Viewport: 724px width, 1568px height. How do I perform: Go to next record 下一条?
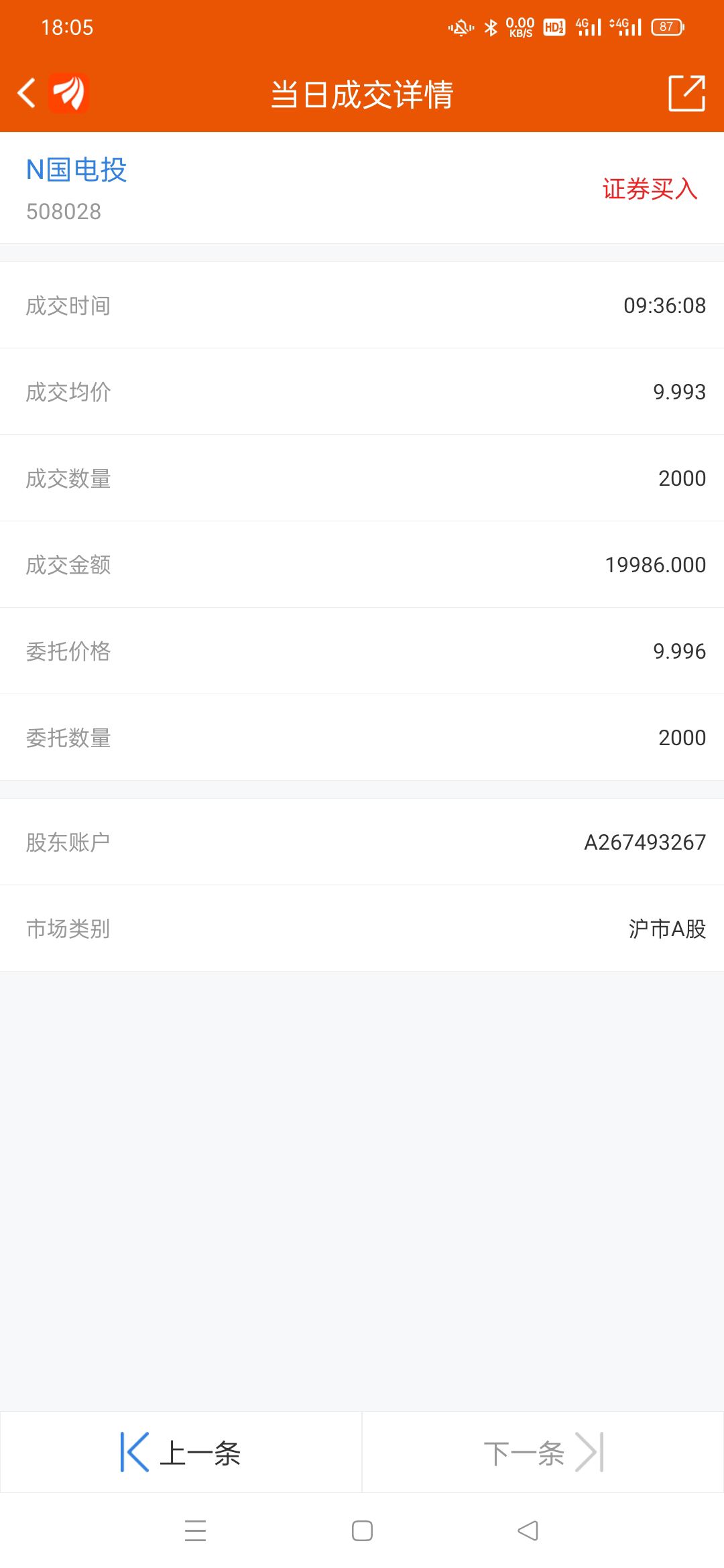point(543,1453)
